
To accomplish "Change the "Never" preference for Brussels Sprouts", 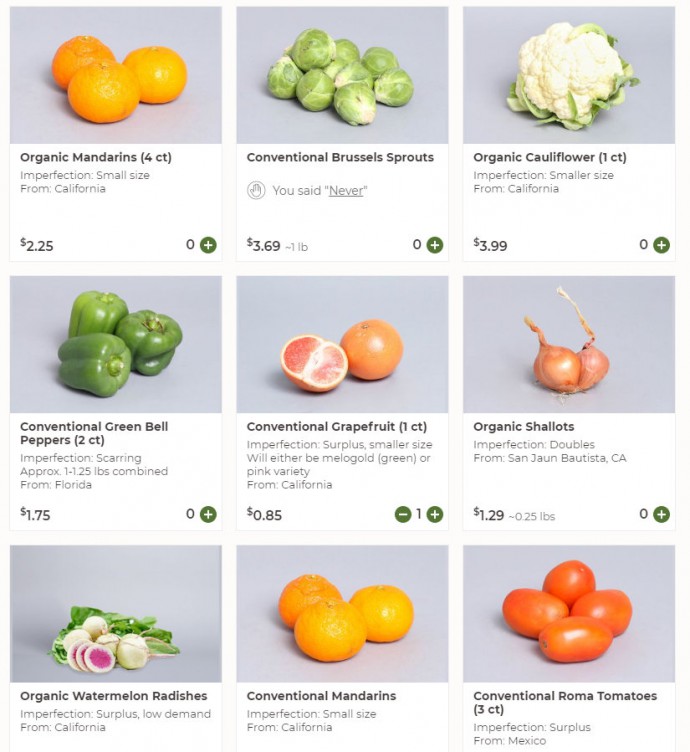I will [346, 190].
